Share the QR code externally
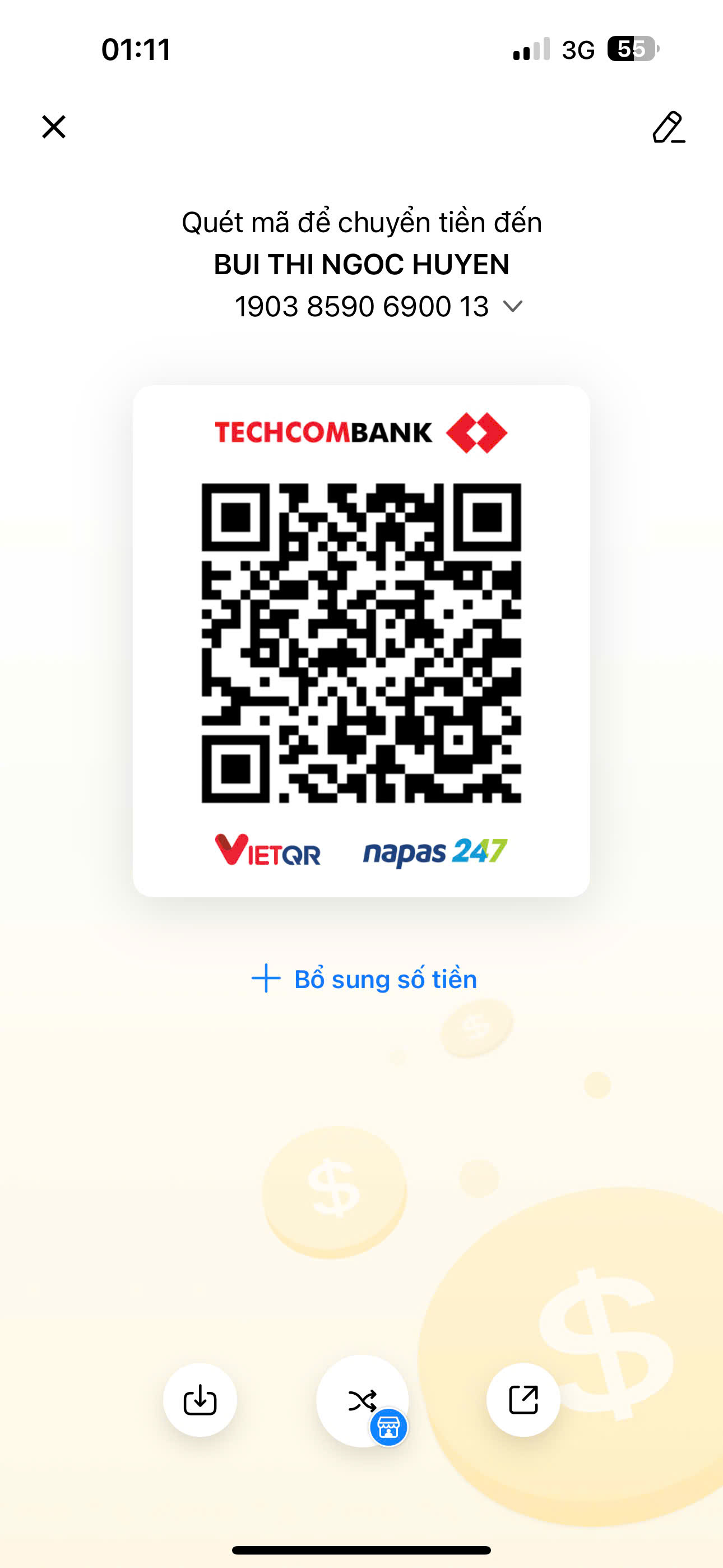Image resolution: width=723 pixels, height=1568 pixels. [x=523, y=1400]
